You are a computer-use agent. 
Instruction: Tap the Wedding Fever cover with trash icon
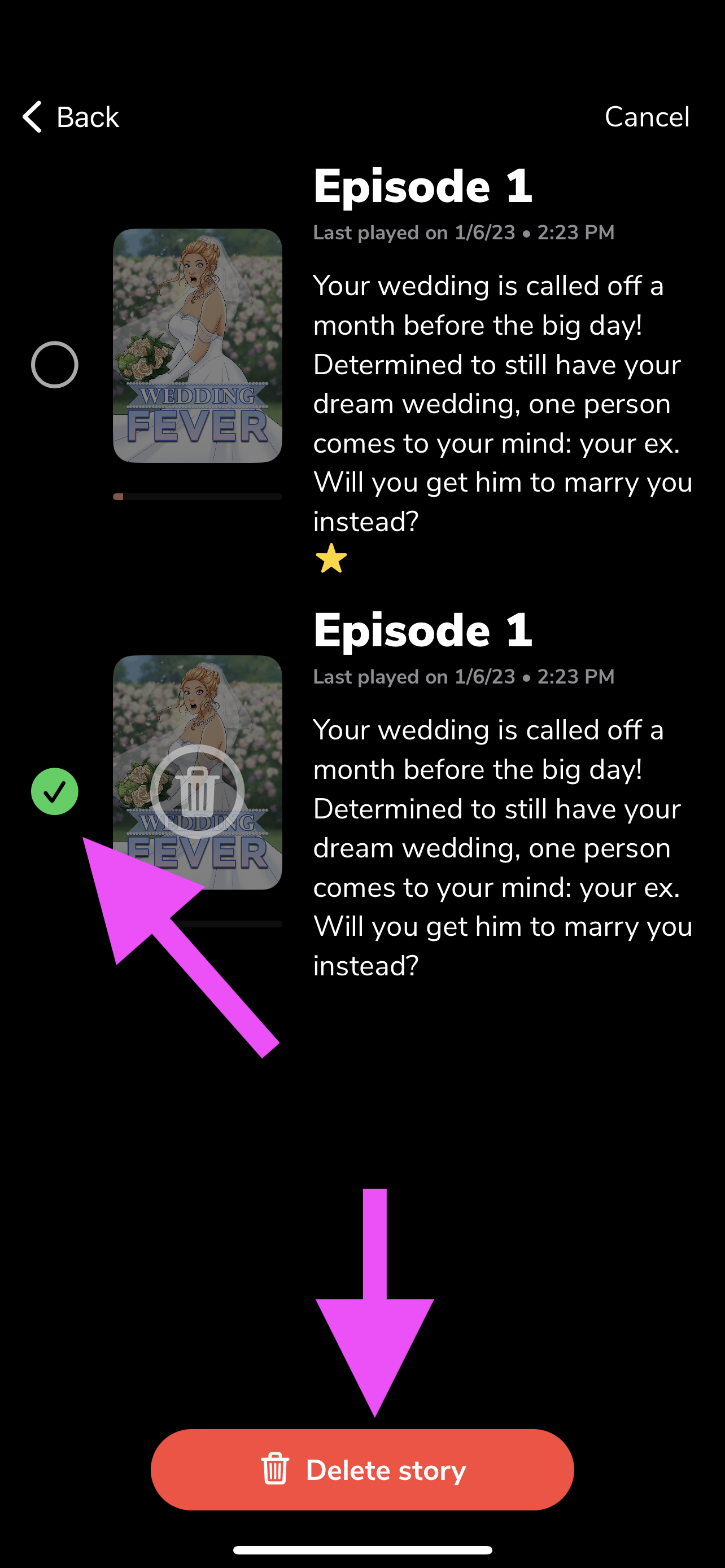(x=197, y=772)
